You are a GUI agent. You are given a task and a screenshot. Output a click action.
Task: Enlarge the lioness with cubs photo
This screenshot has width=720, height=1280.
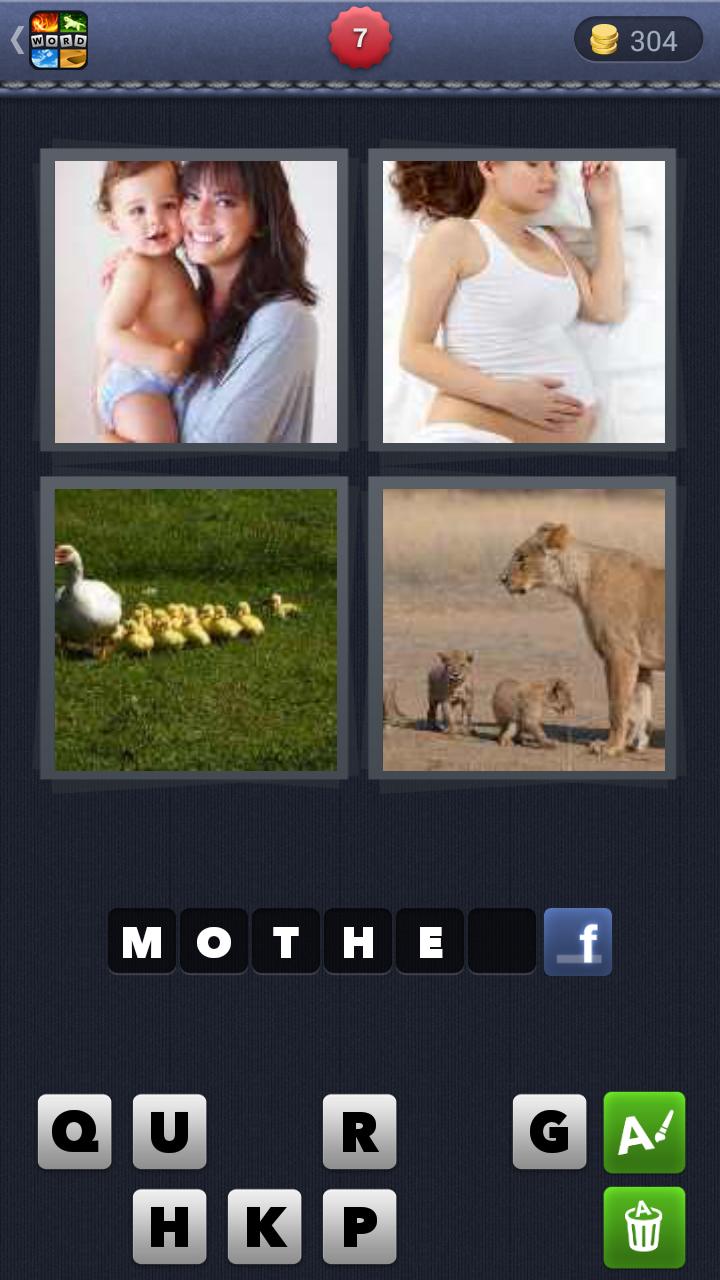[x=523, y=629]
